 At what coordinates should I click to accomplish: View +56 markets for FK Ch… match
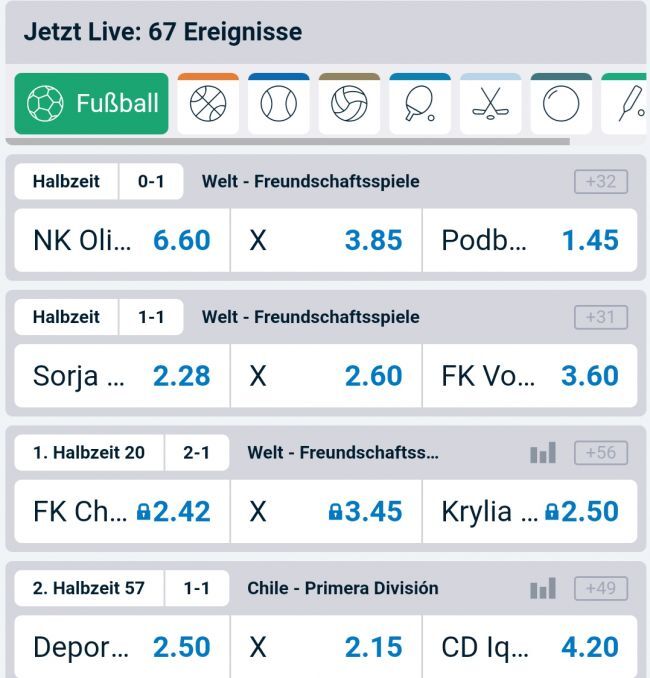(x=600, y=453)
